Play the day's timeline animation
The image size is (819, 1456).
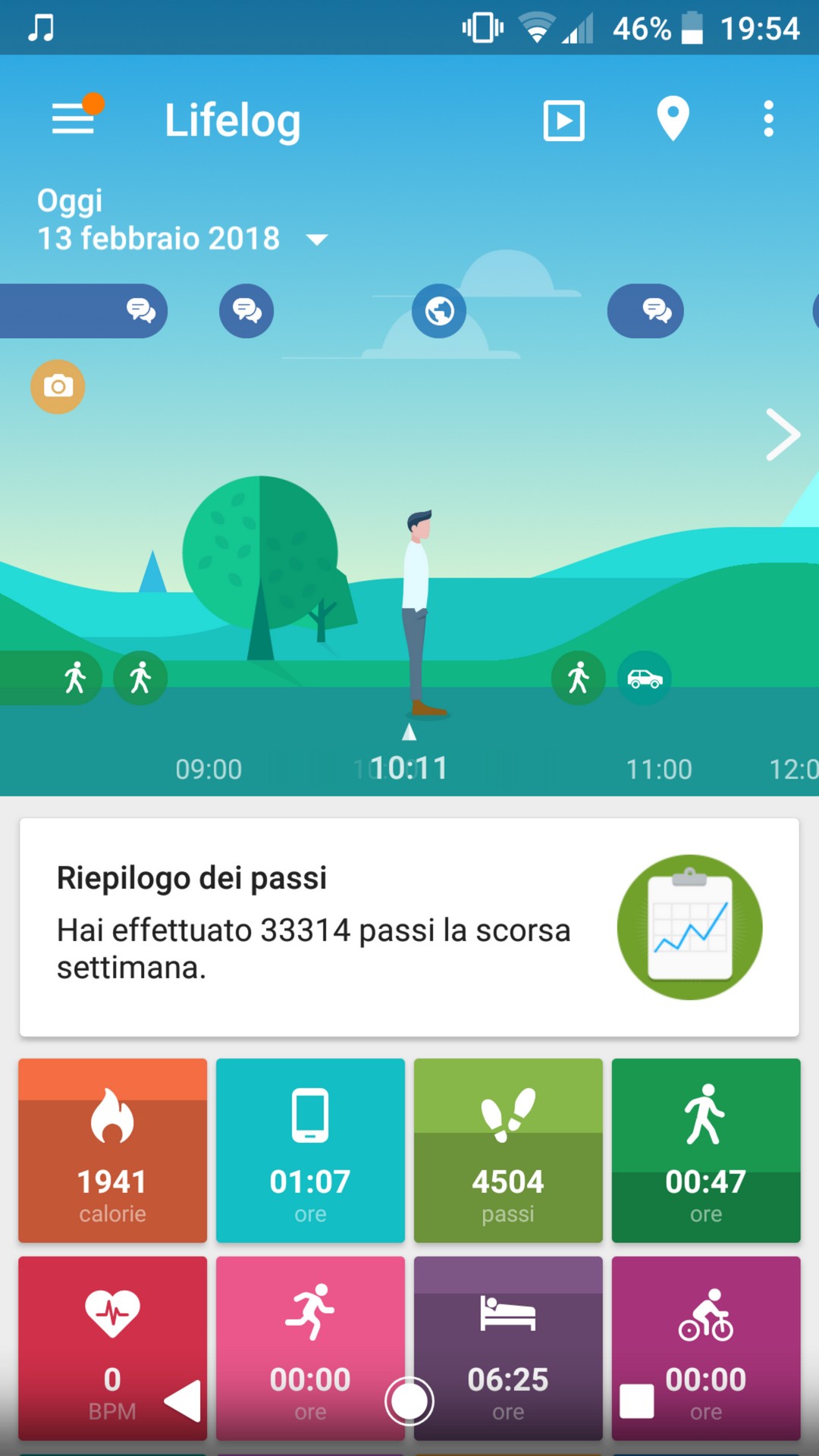click(564, 121)
